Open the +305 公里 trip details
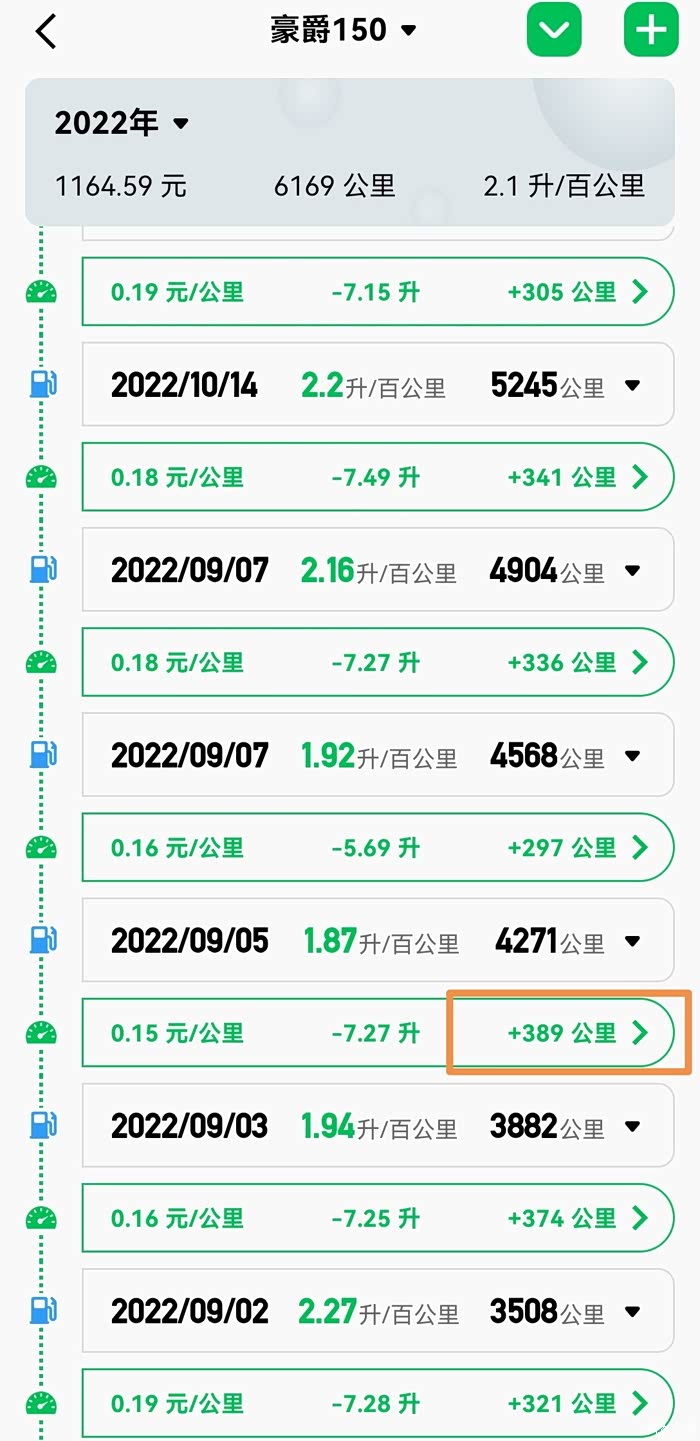The image size is (700, 1441). pyautogui.click(x=640, y=292)
